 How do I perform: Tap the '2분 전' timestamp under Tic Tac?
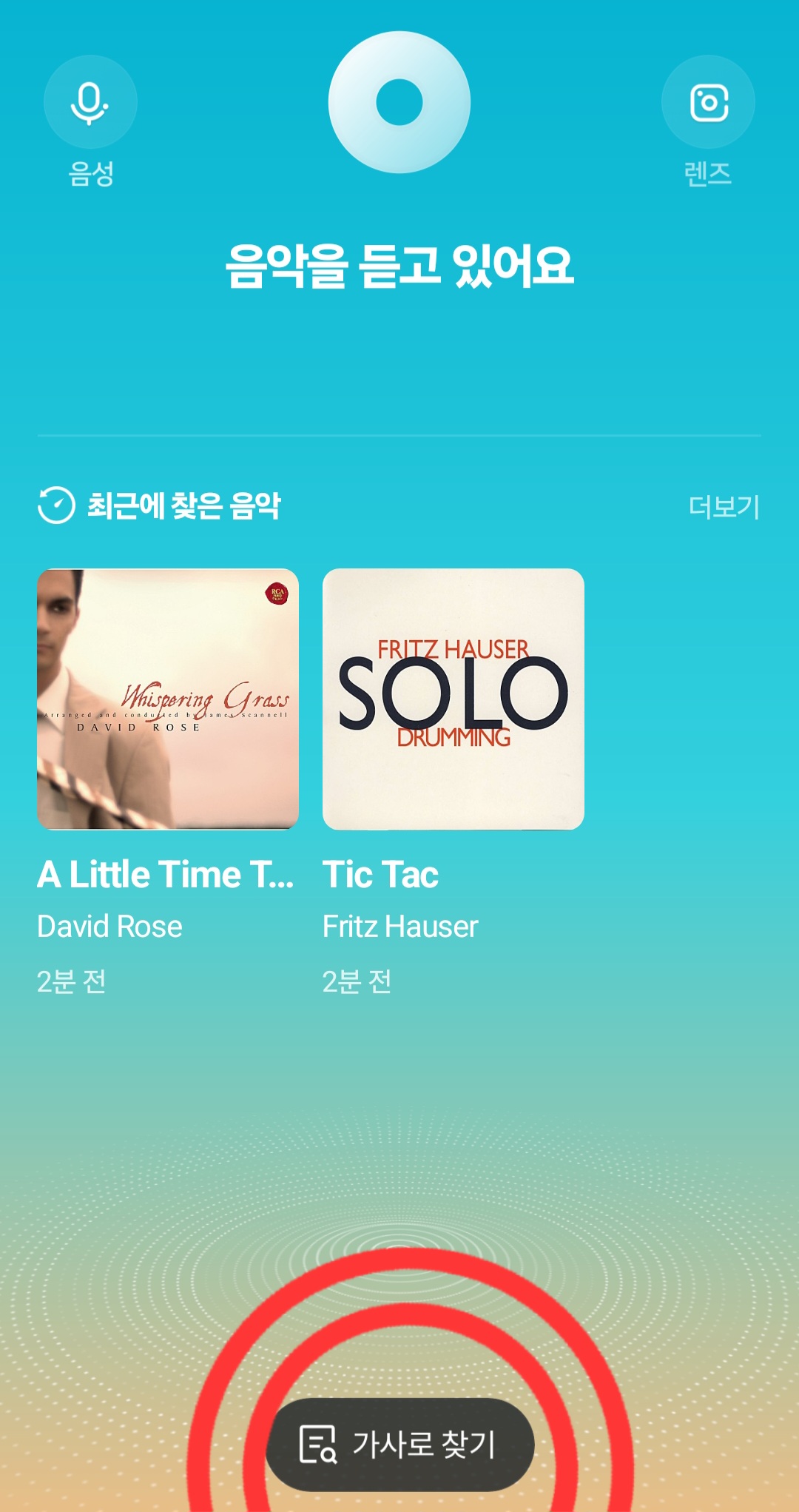tap(357, 981)
